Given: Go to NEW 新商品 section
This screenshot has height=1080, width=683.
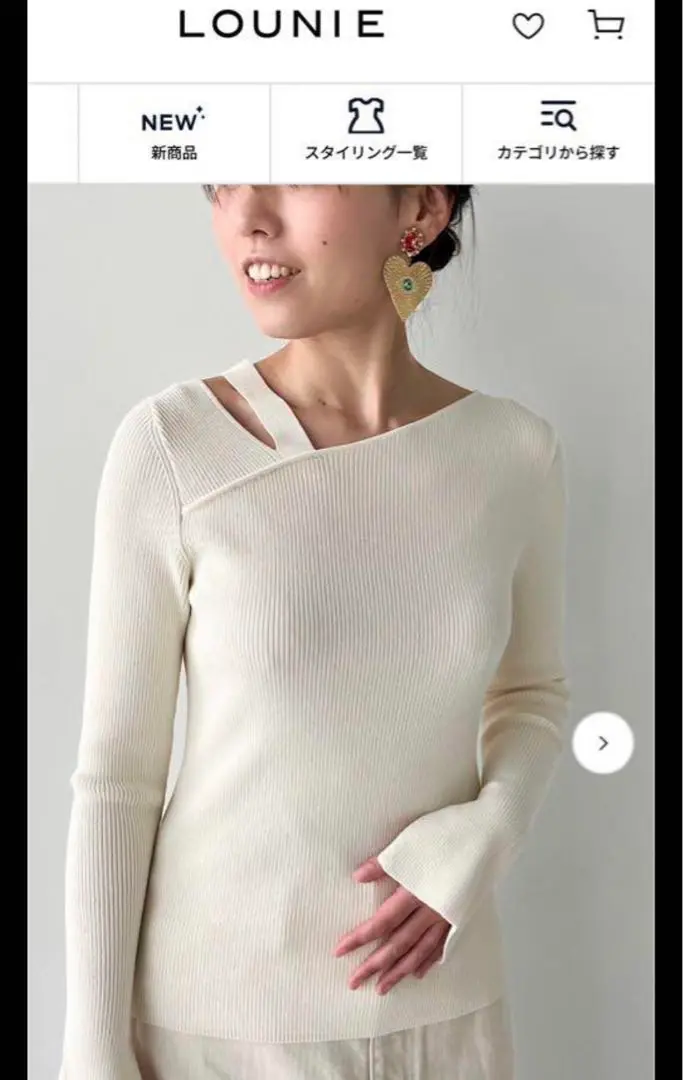Looking at the screenshot, I should [x=174, y=134].
